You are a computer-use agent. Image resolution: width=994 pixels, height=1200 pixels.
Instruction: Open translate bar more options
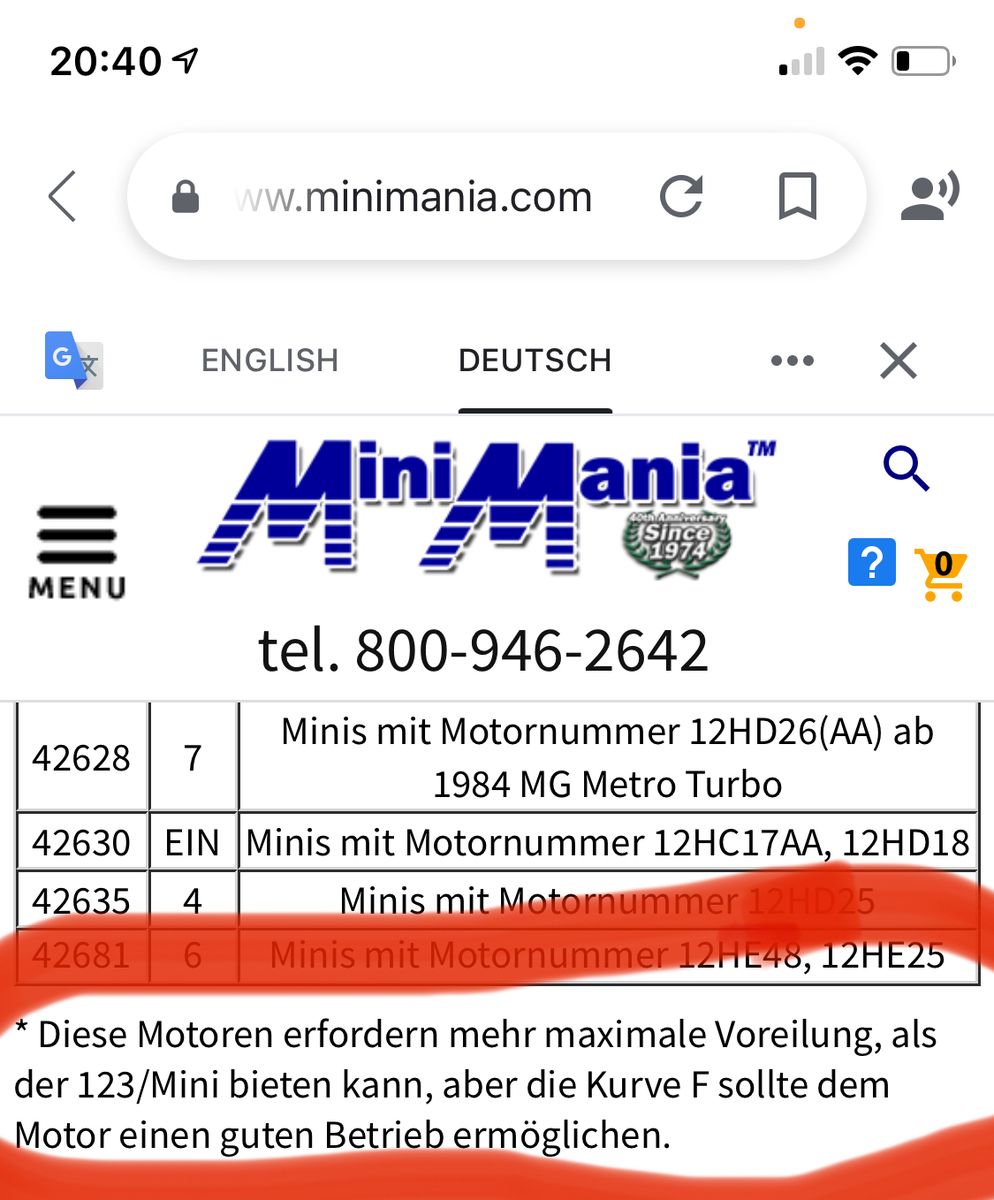pos(792,360)
